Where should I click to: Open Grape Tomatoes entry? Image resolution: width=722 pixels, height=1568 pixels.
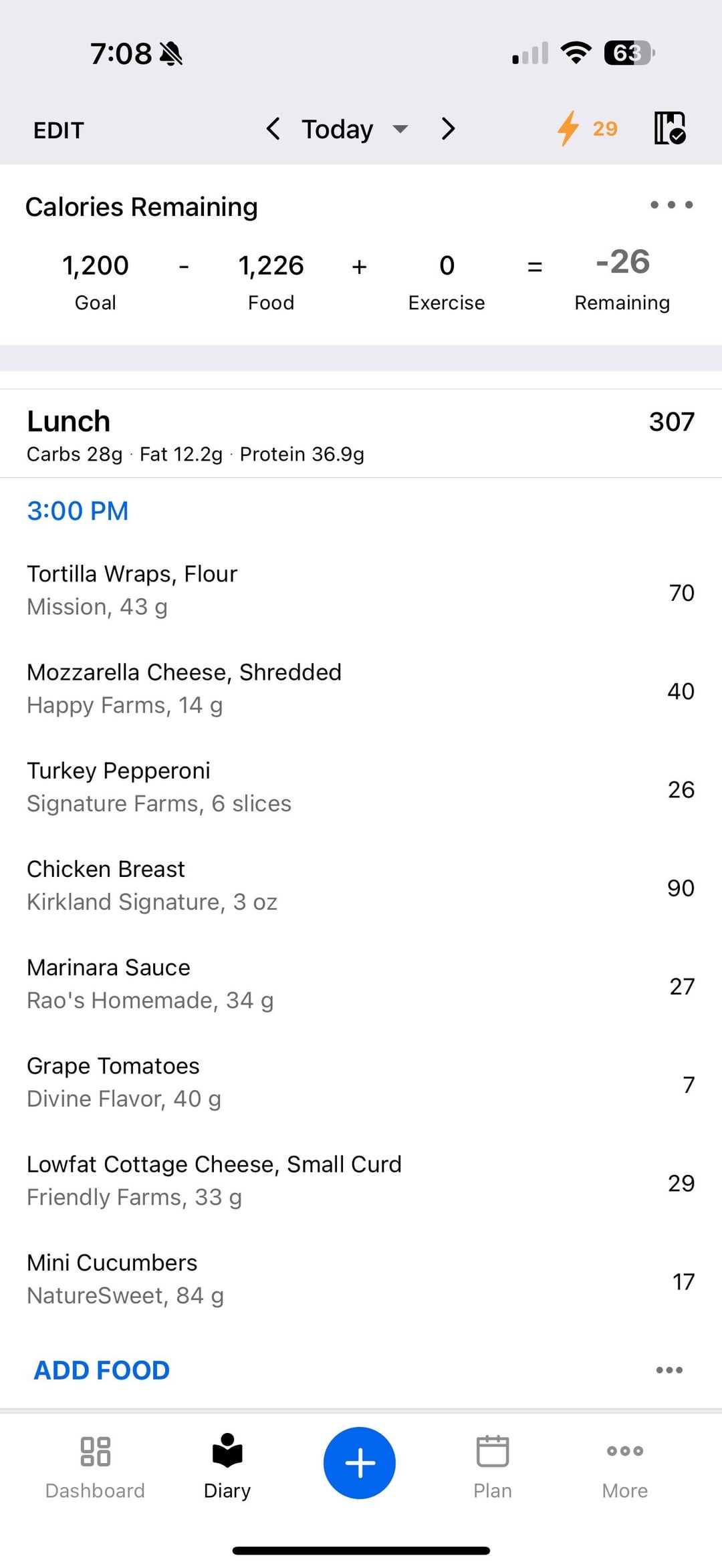(361, 1082)
